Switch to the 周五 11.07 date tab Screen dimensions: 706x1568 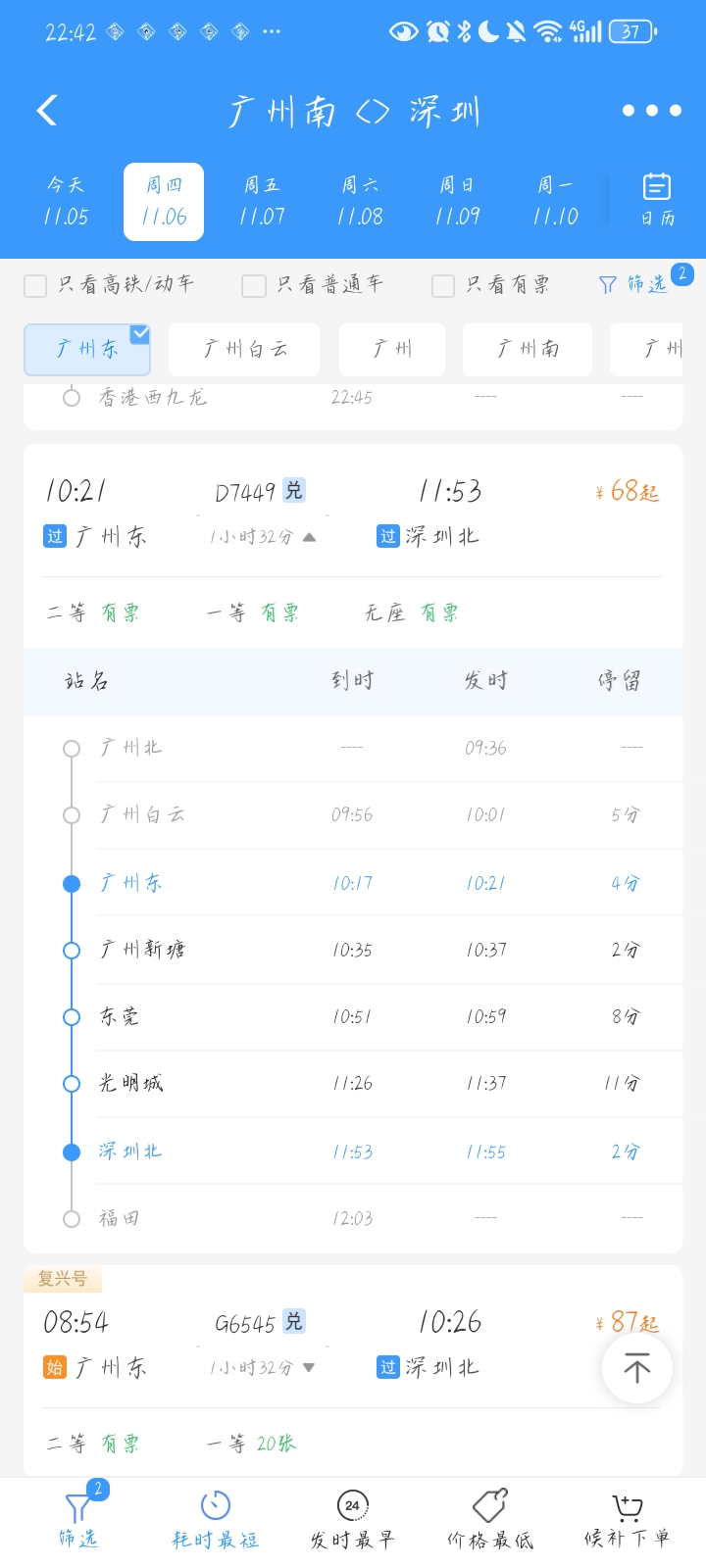click(x=261, y=201)
